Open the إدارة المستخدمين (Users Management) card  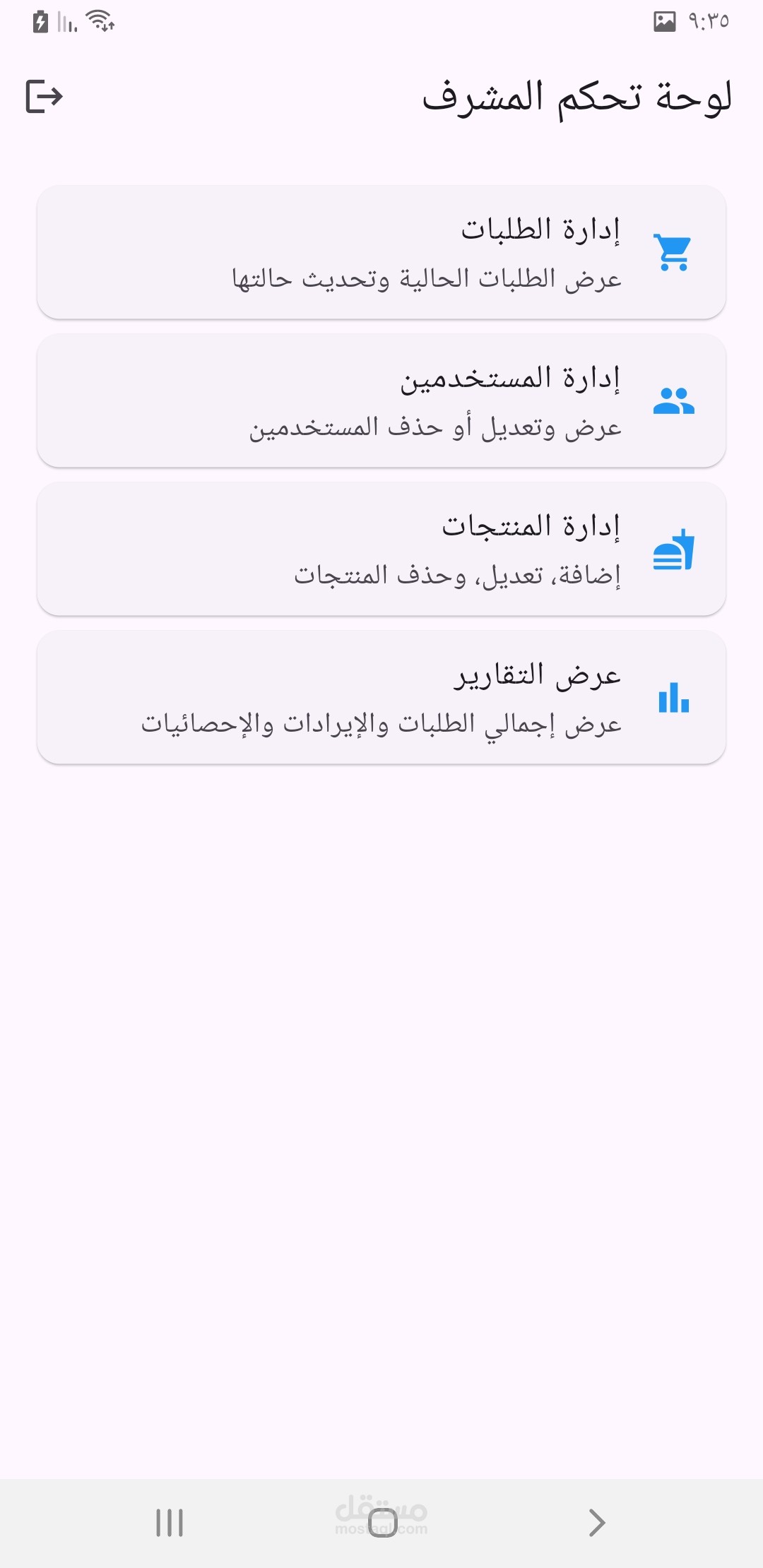click(381, 400)
